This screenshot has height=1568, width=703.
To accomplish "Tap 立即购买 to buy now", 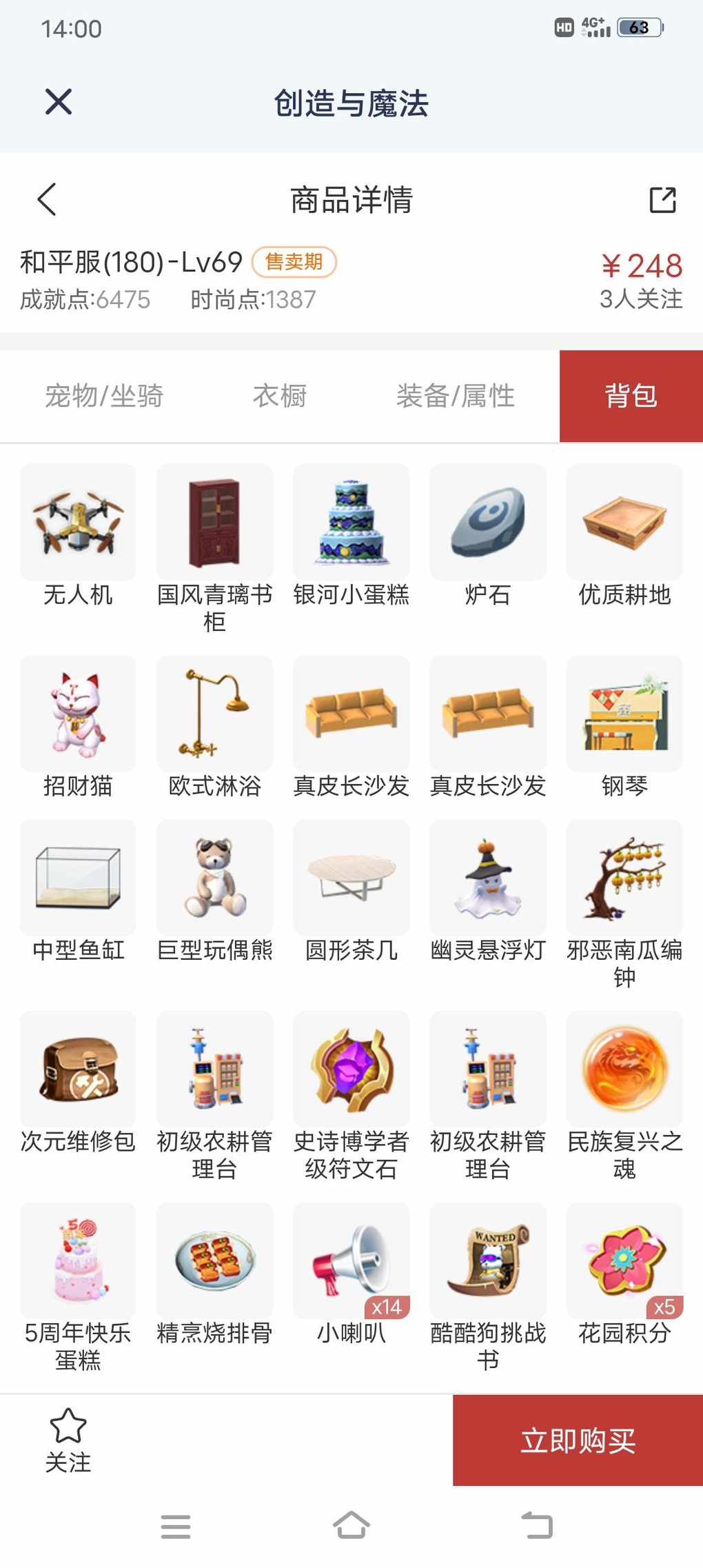I will pos(578,1440).
